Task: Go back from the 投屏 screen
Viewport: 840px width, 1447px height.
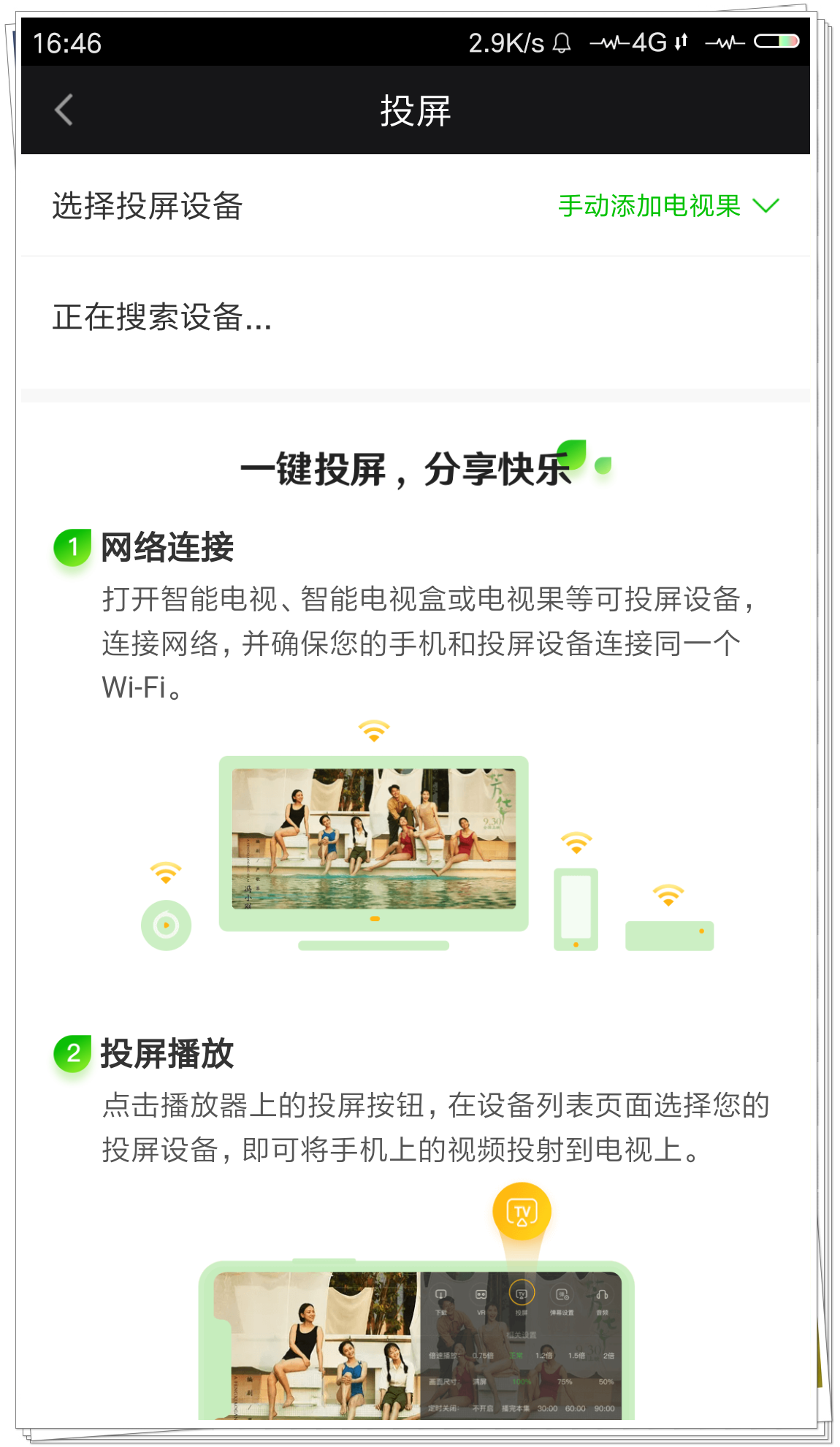Action: point(64,110)
